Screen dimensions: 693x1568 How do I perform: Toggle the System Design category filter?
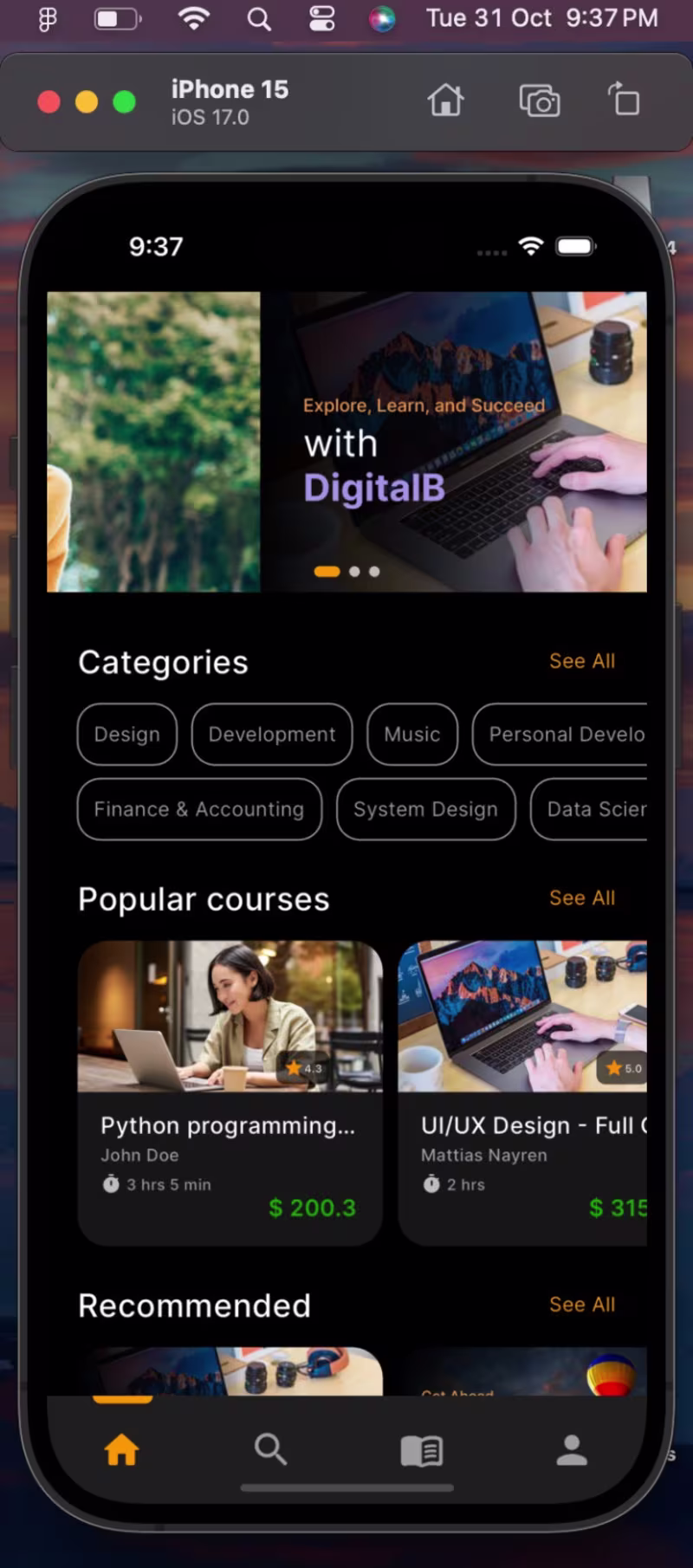tap(425, 809)
